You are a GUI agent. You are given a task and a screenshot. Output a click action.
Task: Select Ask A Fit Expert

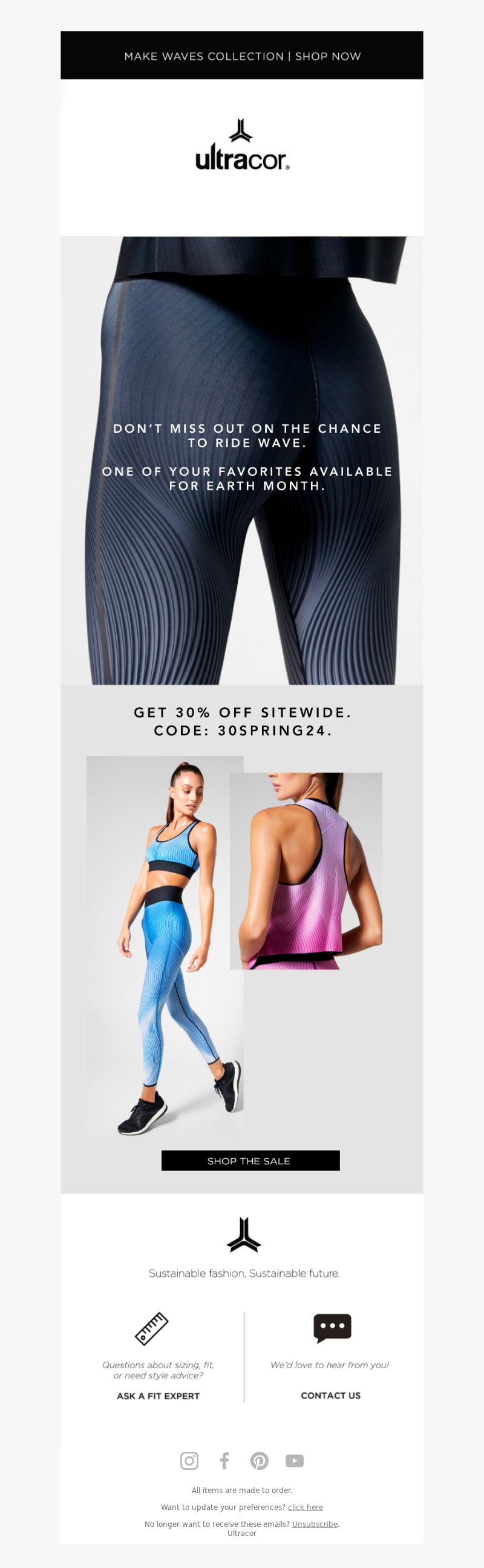(x=158, y=1395)
